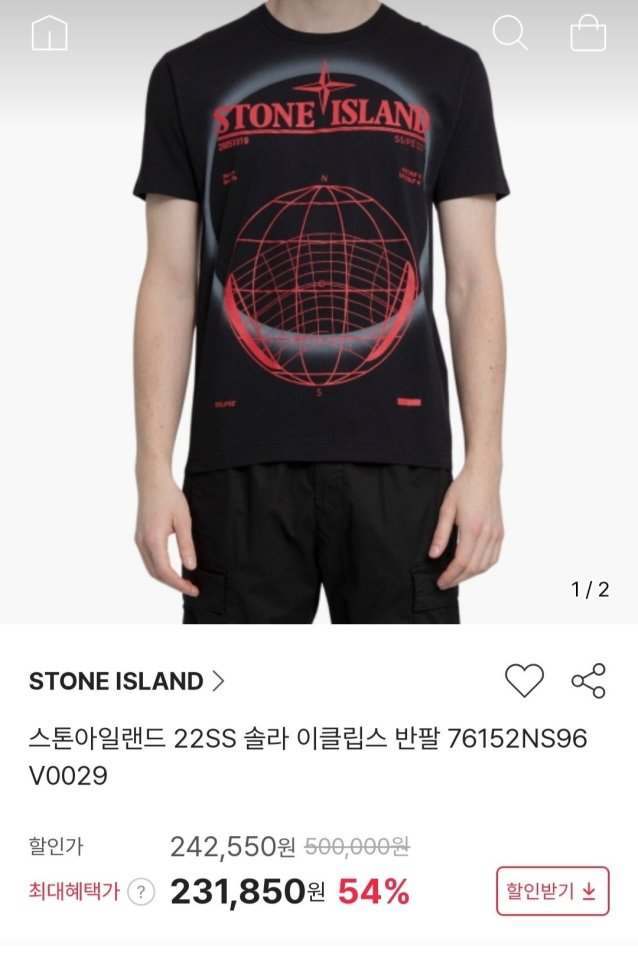This screenshot has height=960, width=638.
Task: Open the STONE ISLAND brand page
Action: point(127,682)
